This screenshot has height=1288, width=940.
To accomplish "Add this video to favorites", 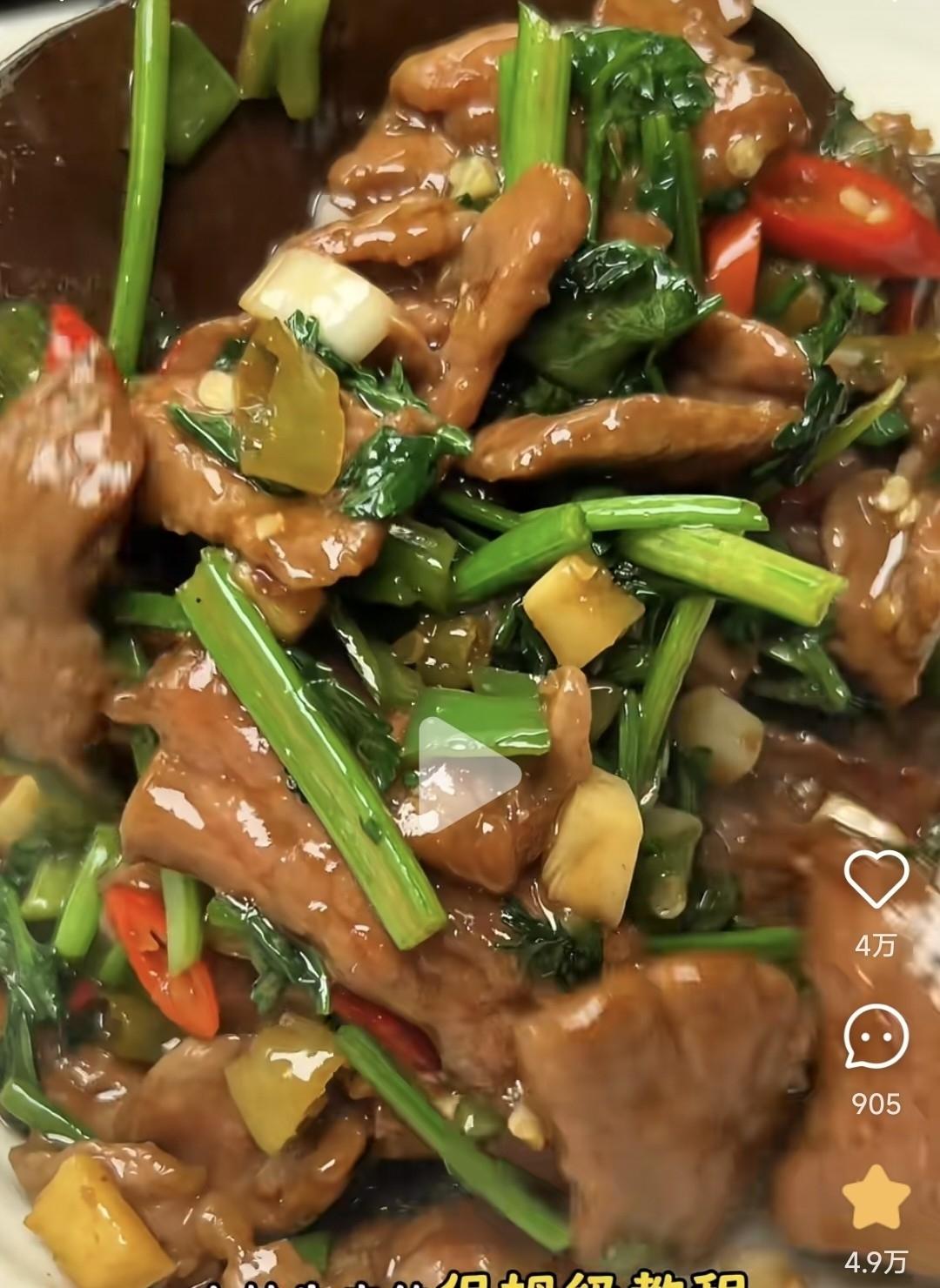I will click(876, 1197).
